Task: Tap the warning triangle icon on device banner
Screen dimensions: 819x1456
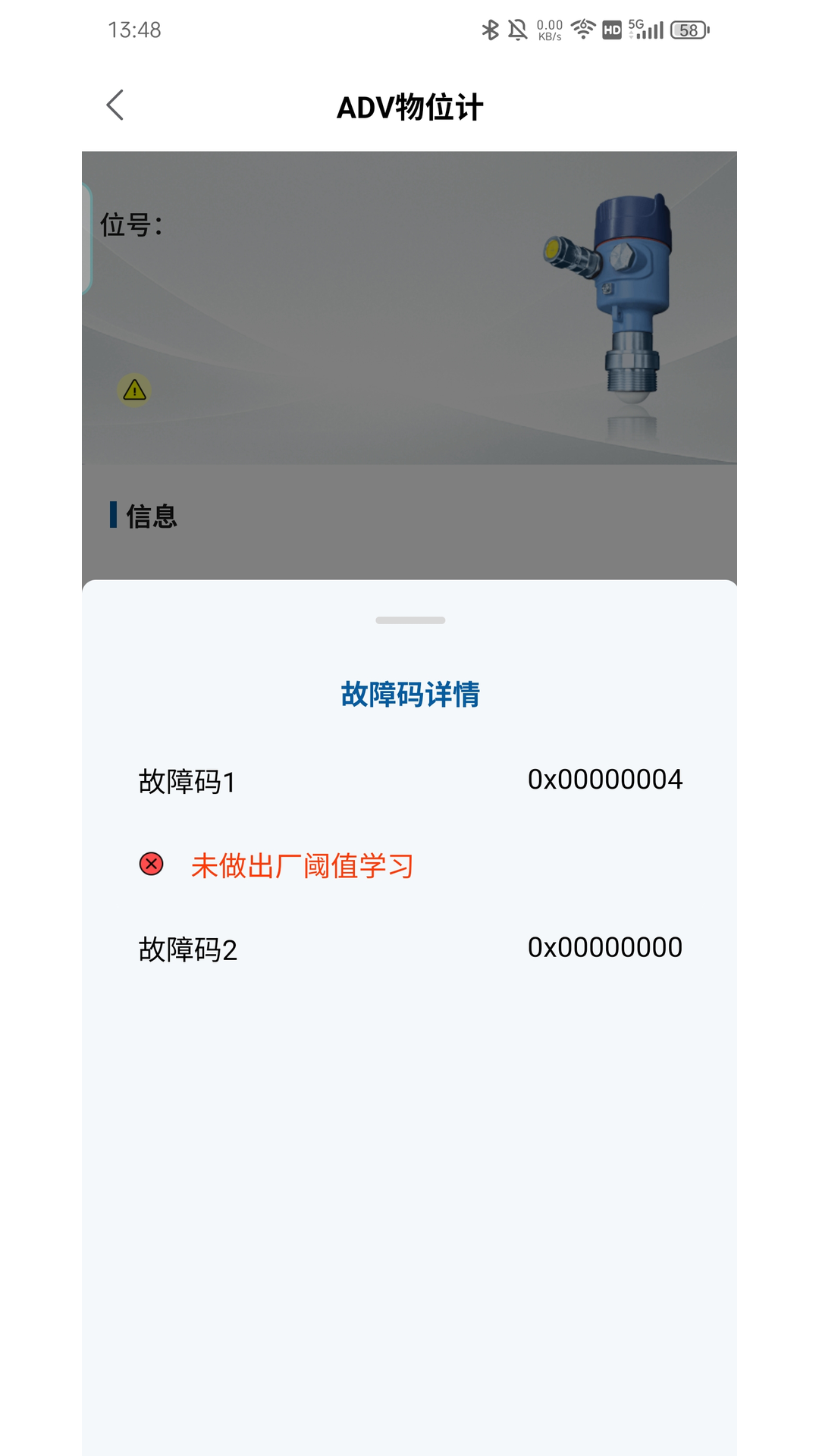Action: pos(134,390)
